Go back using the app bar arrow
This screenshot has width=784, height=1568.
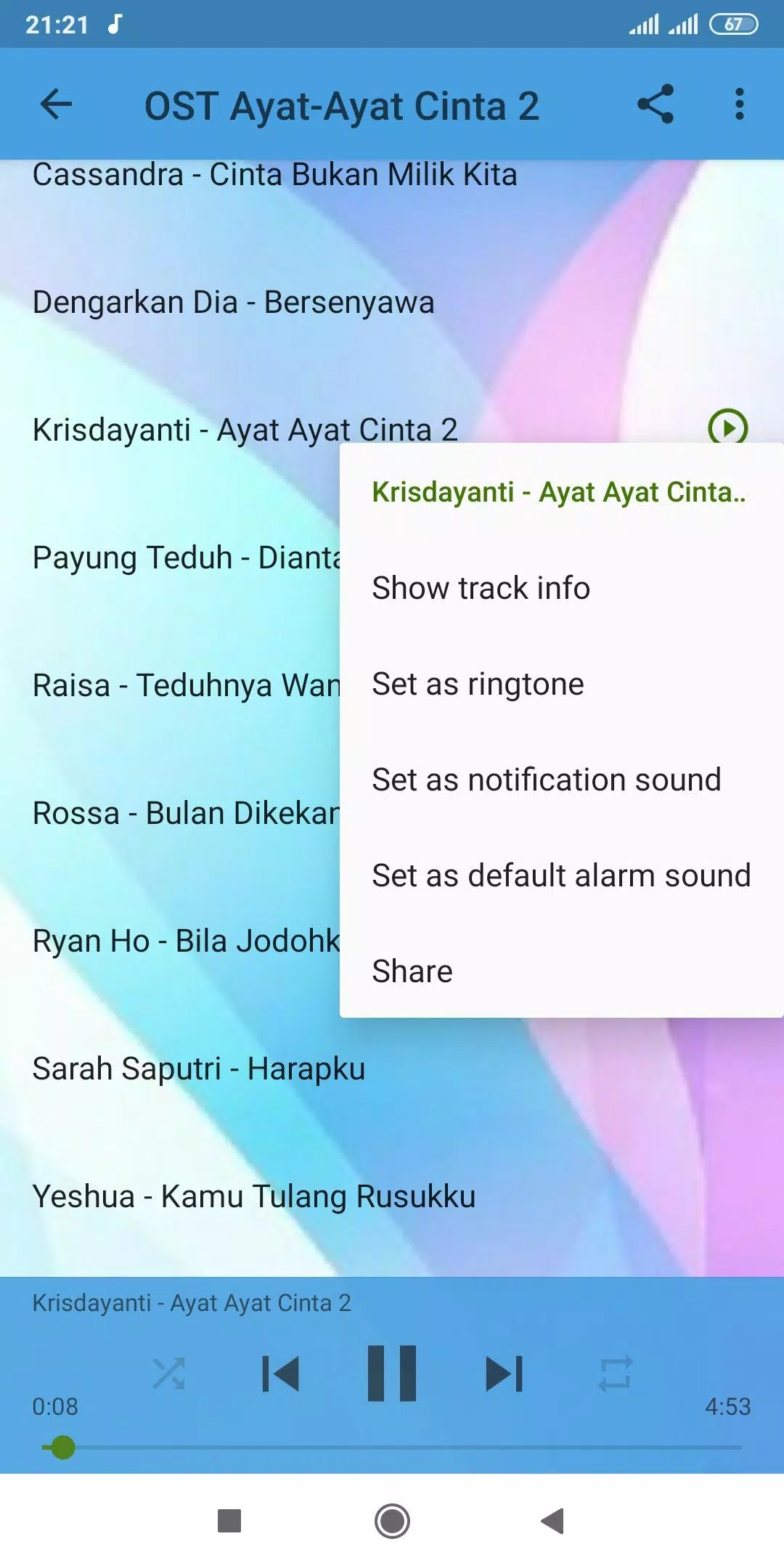56,105
